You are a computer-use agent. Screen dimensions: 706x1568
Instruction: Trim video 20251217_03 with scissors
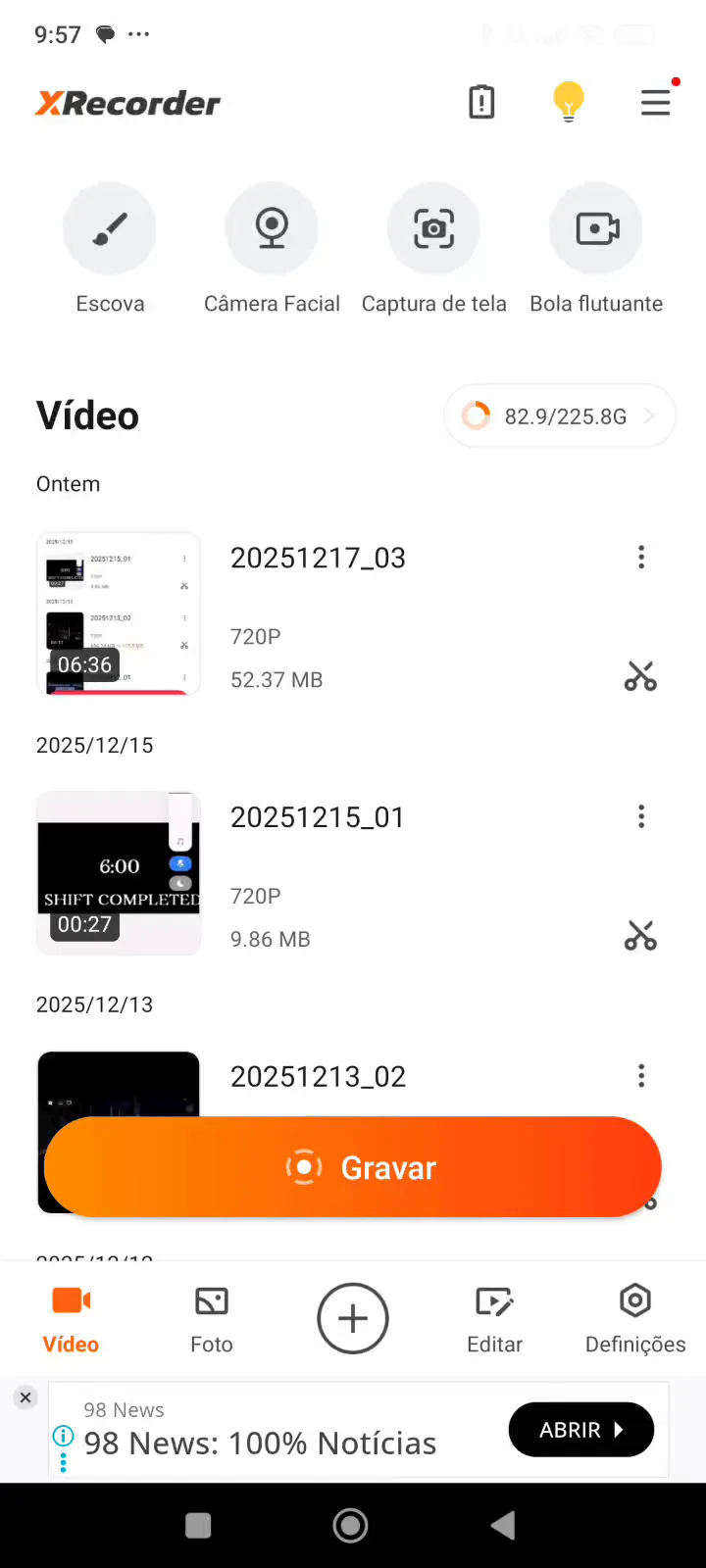640,676
